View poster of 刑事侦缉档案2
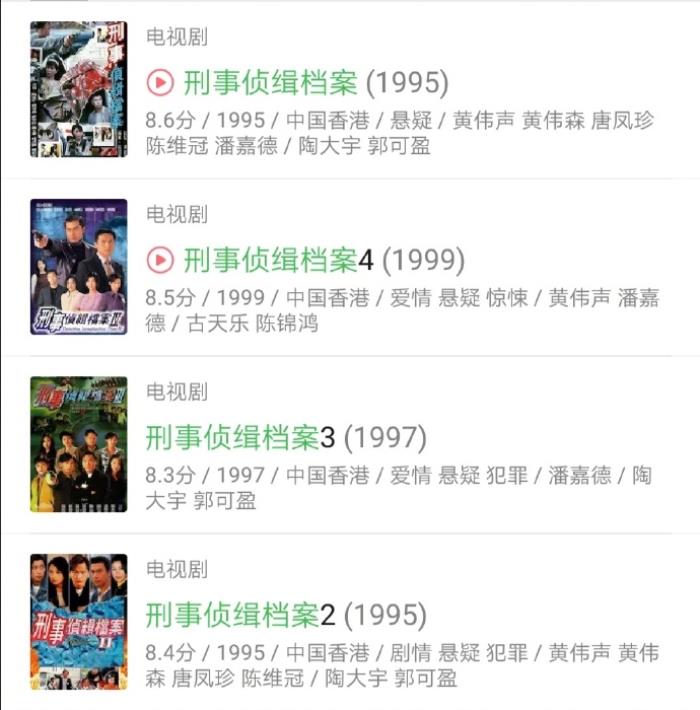 pos(79,621)
